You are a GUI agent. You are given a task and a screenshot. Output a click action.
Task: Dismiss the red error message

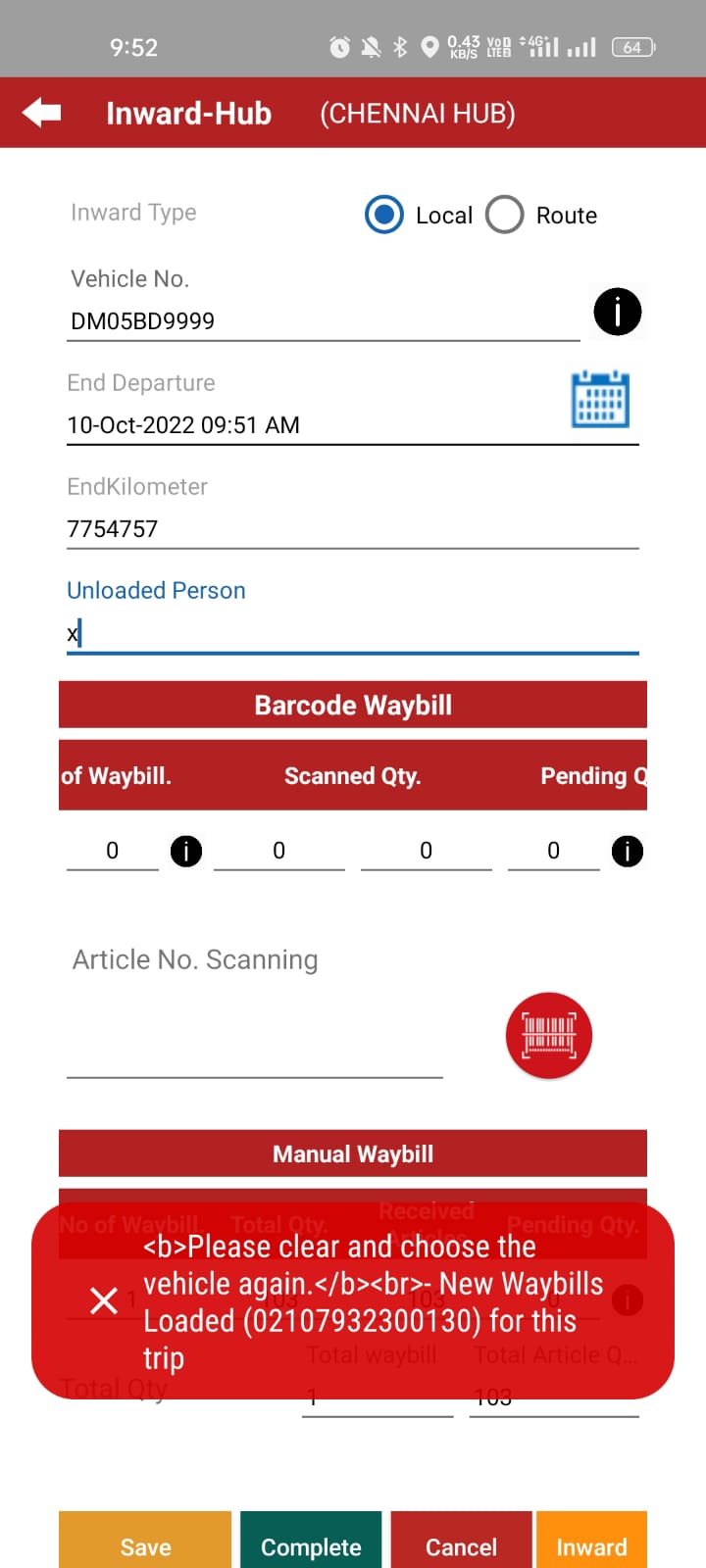104,1300
